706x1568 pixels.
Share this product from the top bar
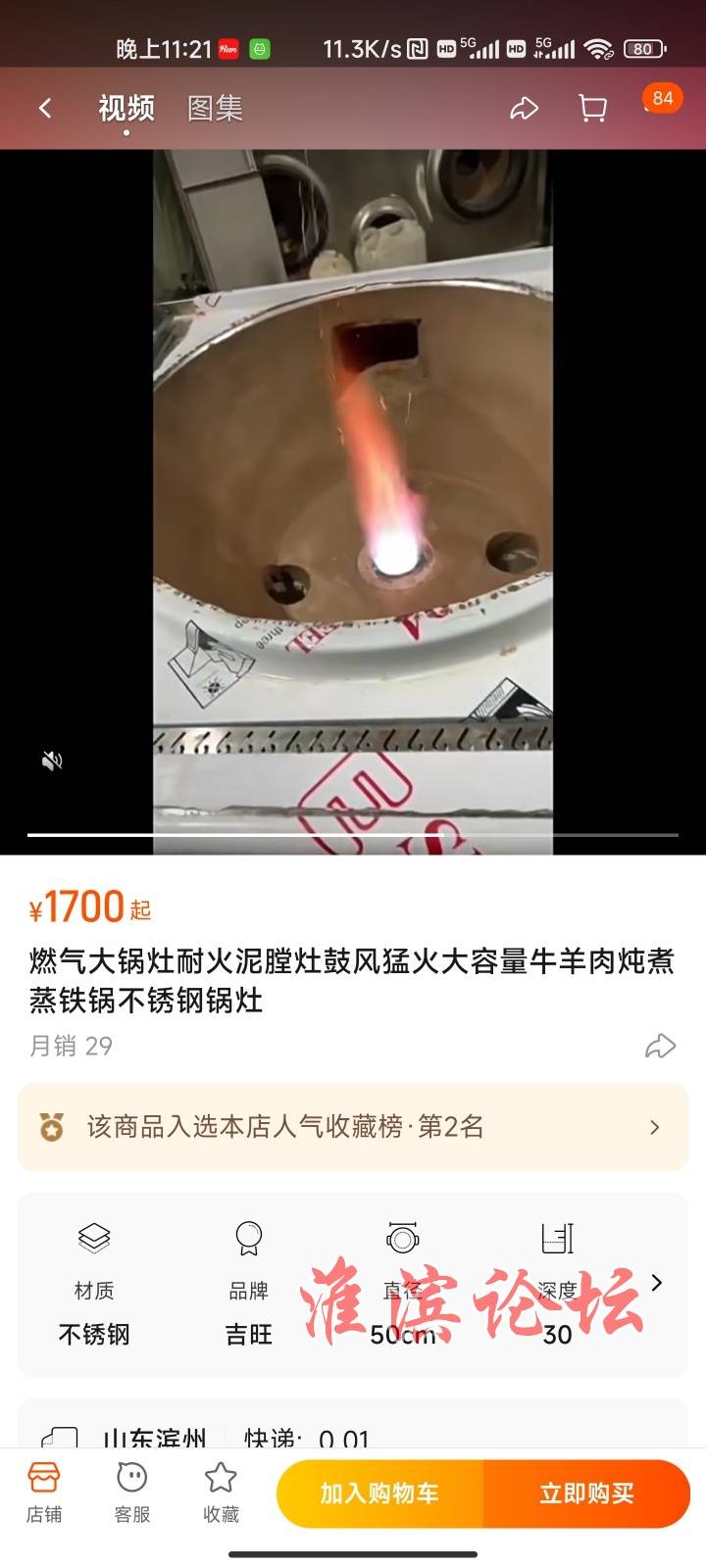tap(525, 108)
